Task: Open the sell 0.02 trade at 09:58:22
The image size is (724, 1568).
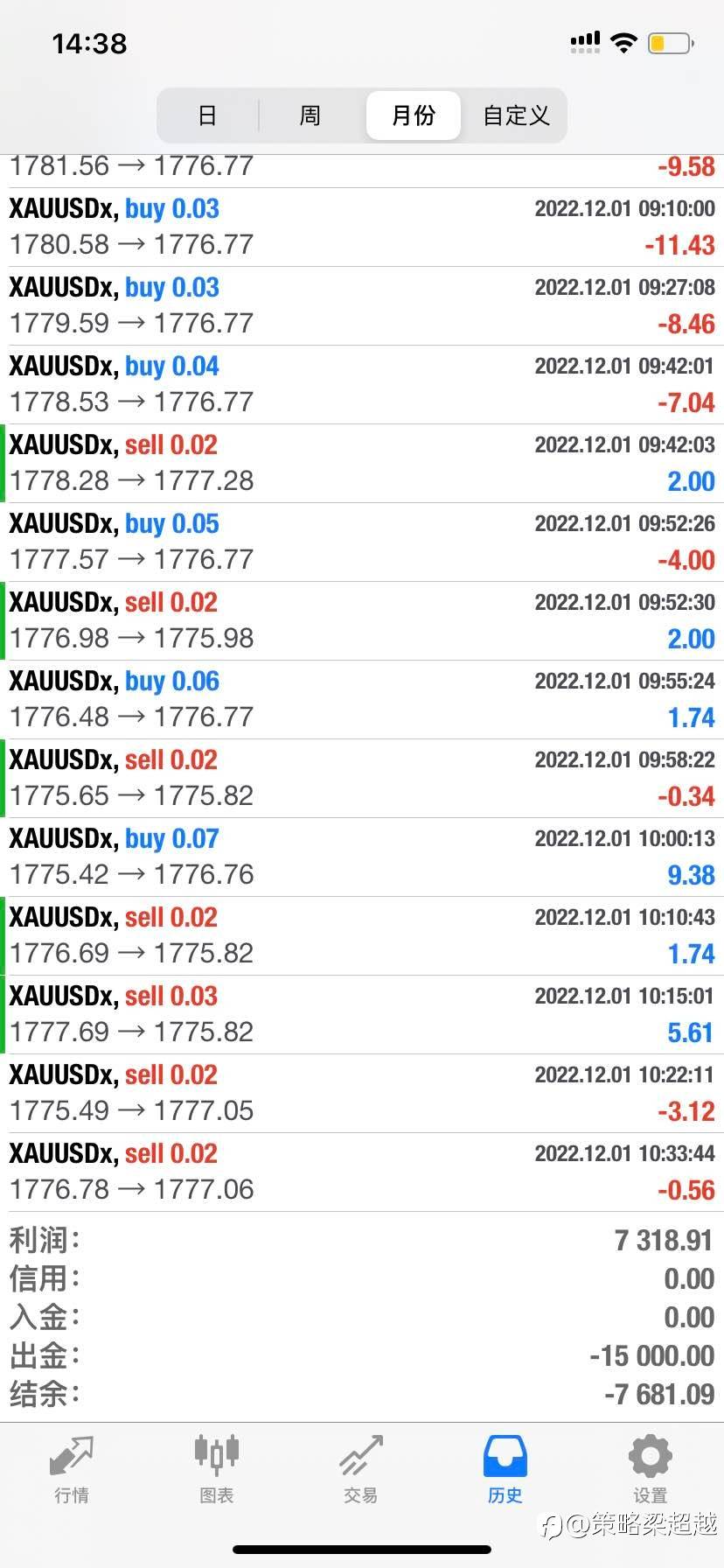Action: pyautogui.click(x=362, y=779)
